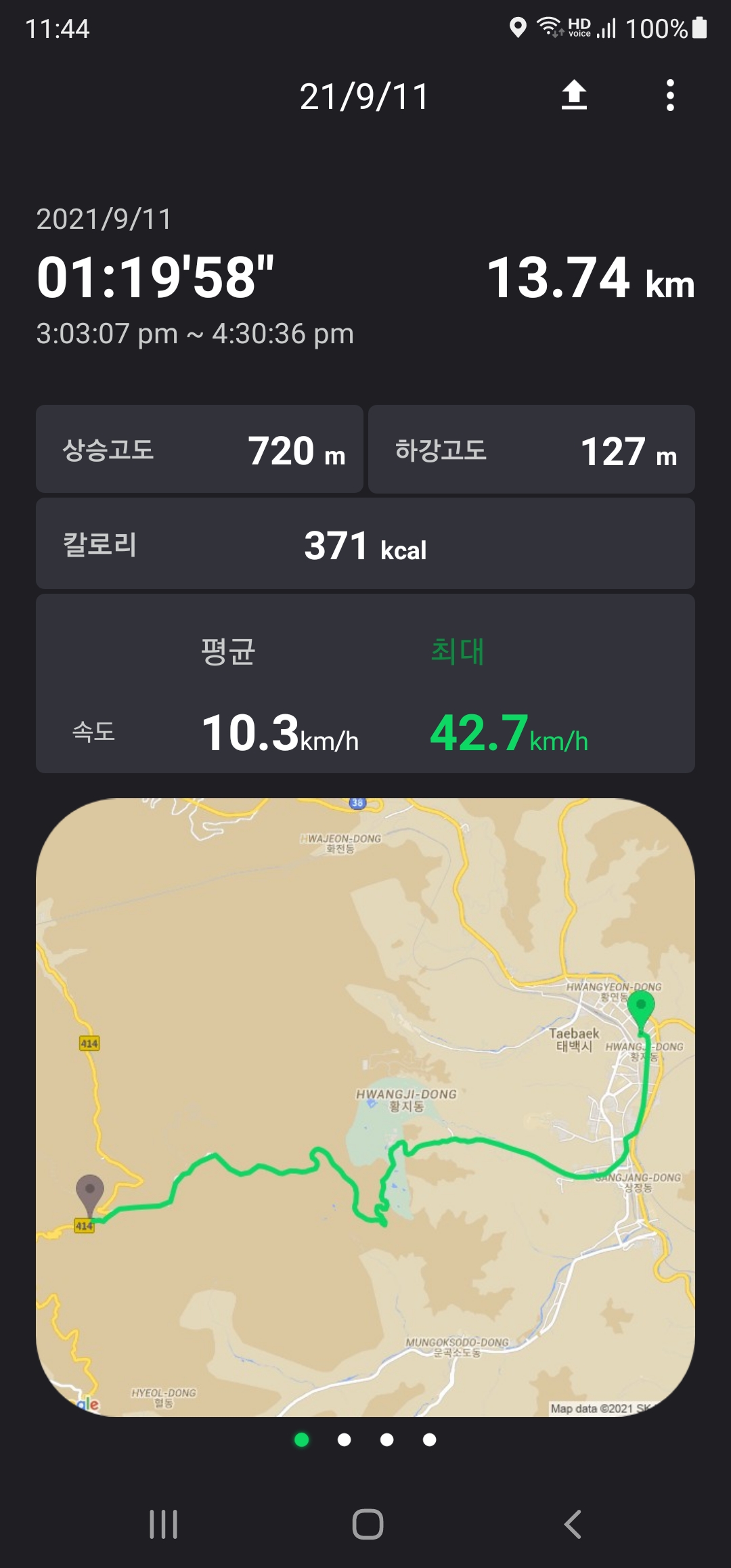Open the three-dot overflow menu

(x=670, y=95)
